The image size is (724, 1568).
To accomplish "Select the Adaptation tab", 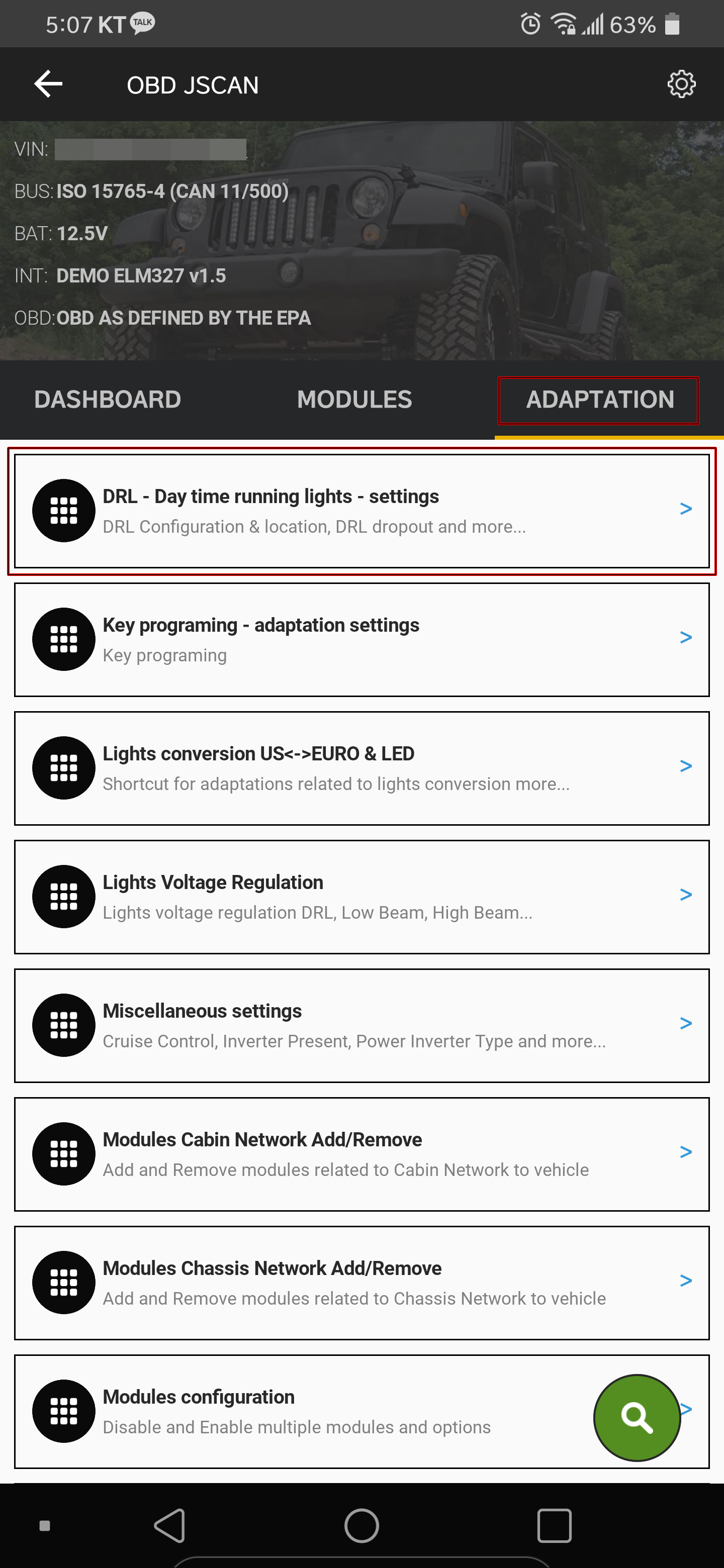I will (x=599, y=400).
